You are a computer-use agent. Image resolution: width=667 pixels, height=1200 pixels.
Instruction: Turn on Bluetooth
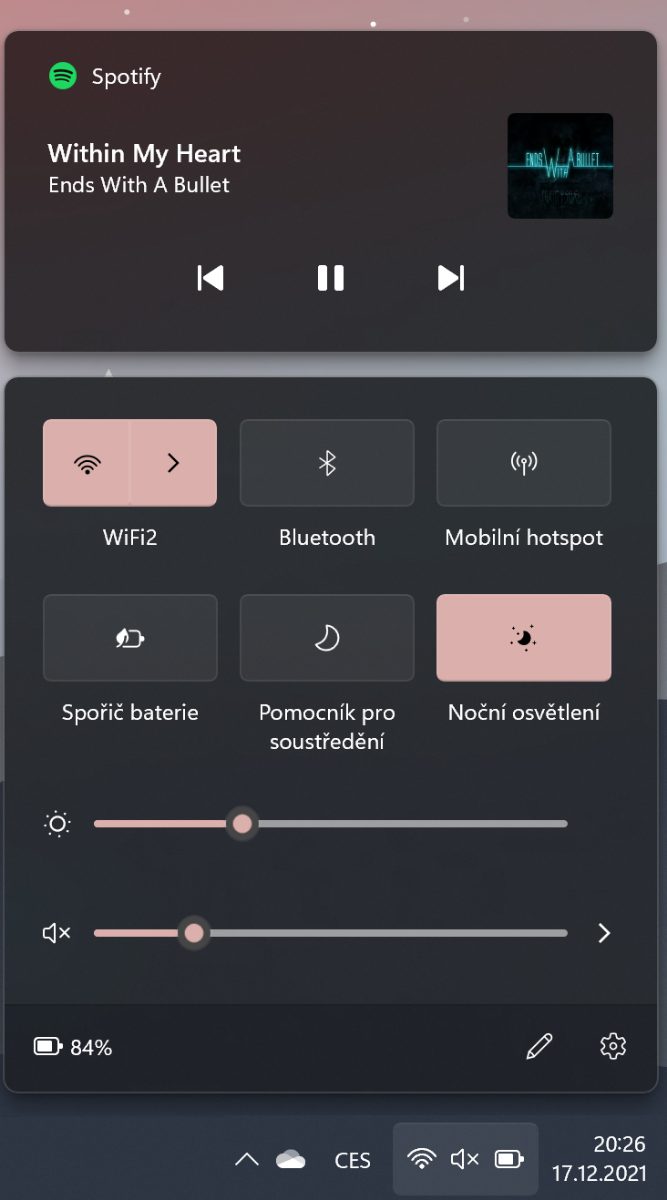tap(327, 463)
